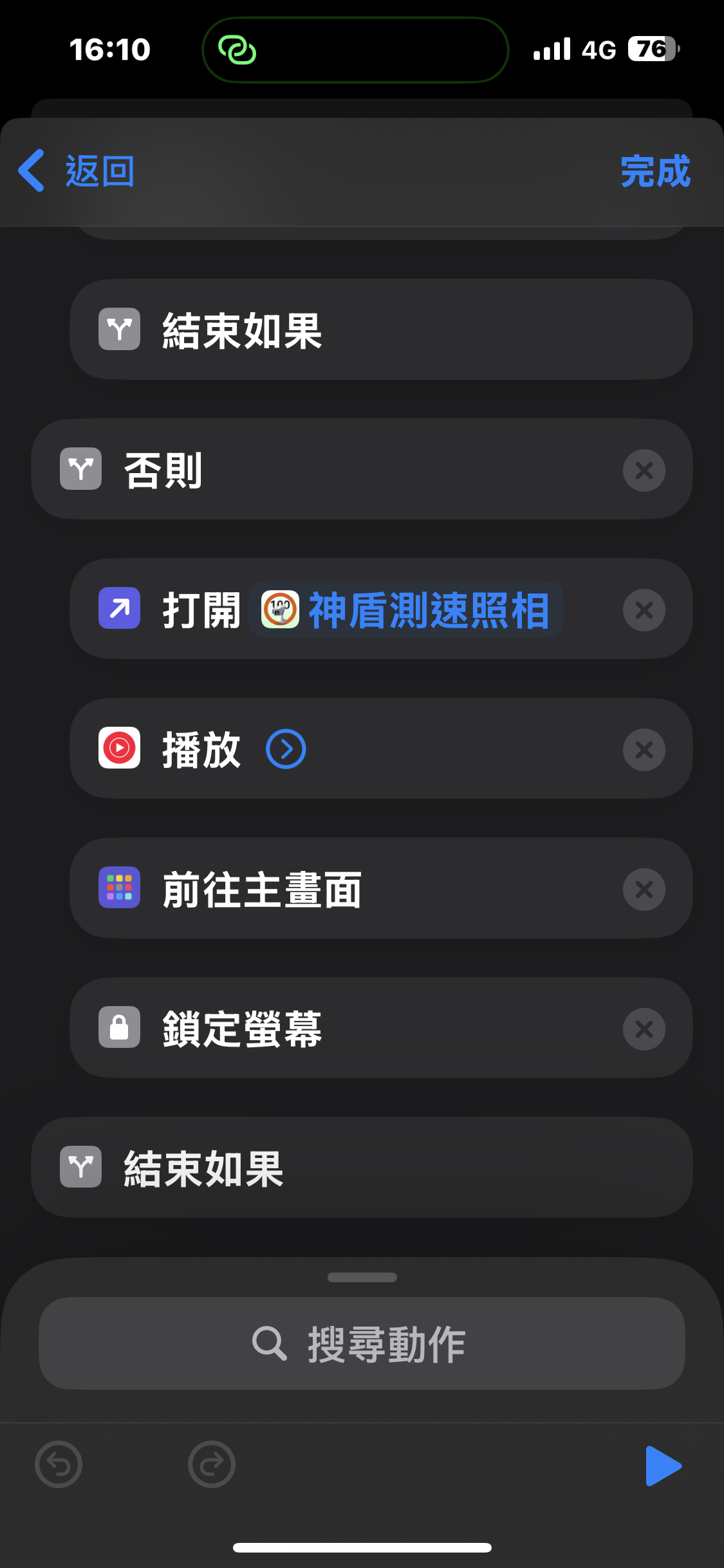This screenshot has width=724, height=1568.
Task: Tap 完成 to finish editing
Action: tap(655, 171)
